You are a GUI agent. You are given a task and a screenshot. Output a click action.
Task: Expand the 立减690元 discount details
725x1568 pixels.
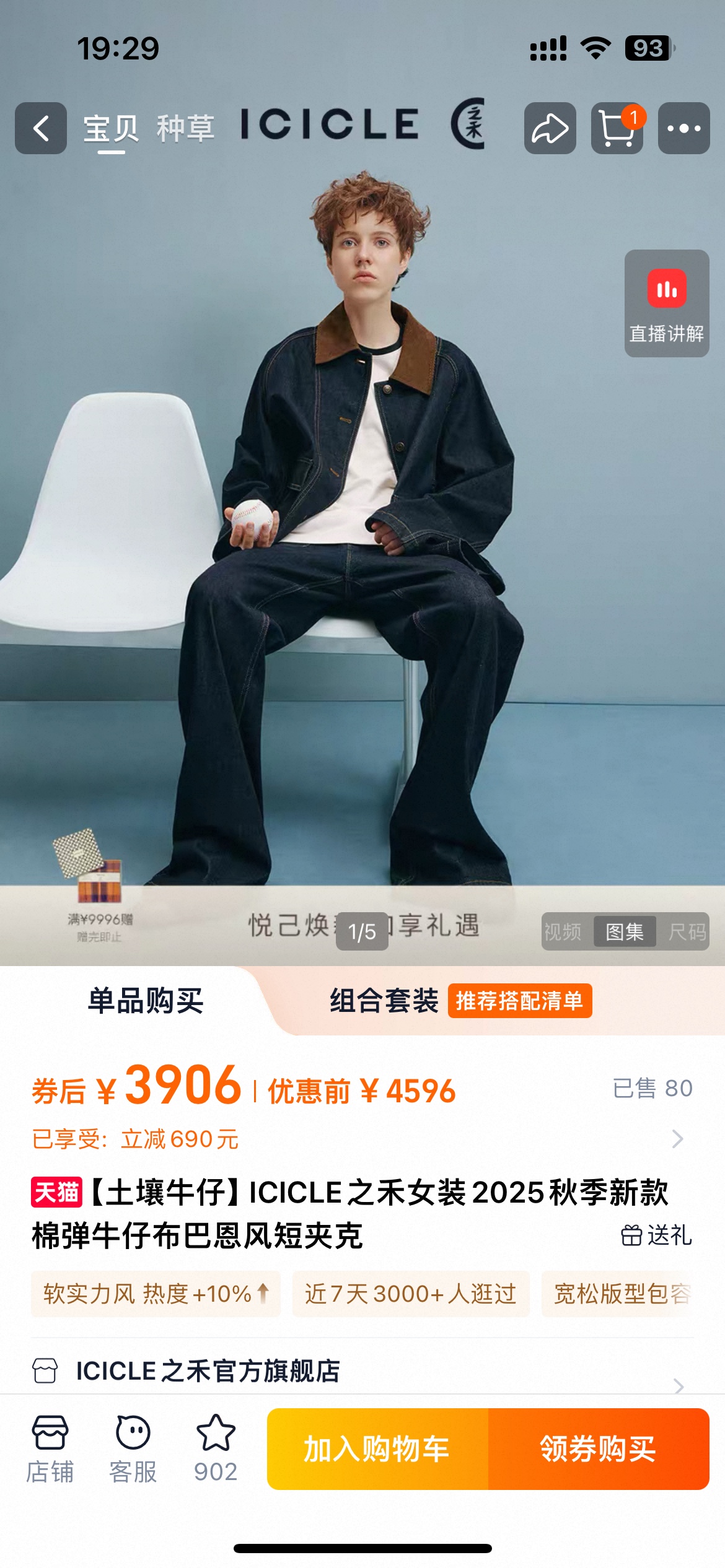[x=677, y=1139]
